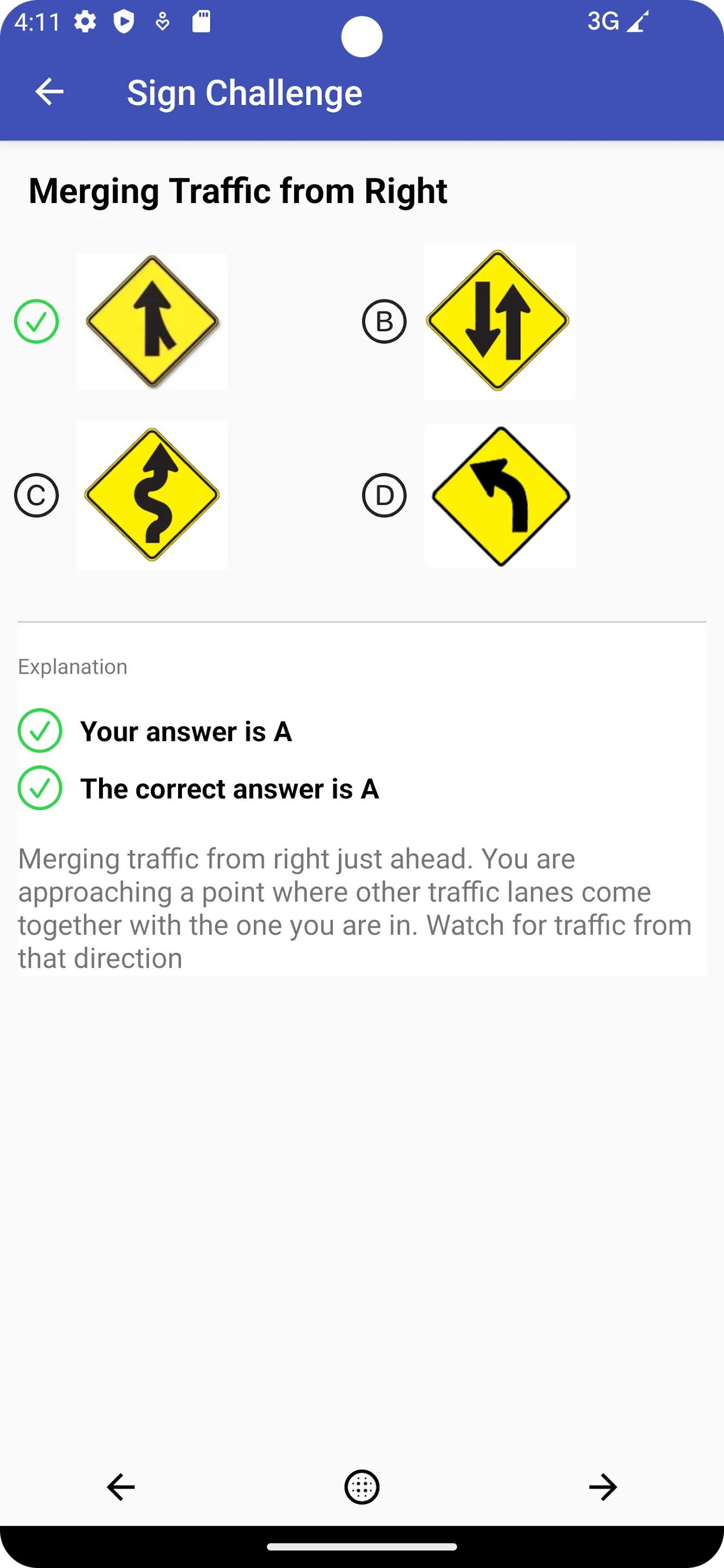This screenshot has height=1568, width=724.
Task: Tap the two-way traffic sign image
Action: tap(500, 321)
